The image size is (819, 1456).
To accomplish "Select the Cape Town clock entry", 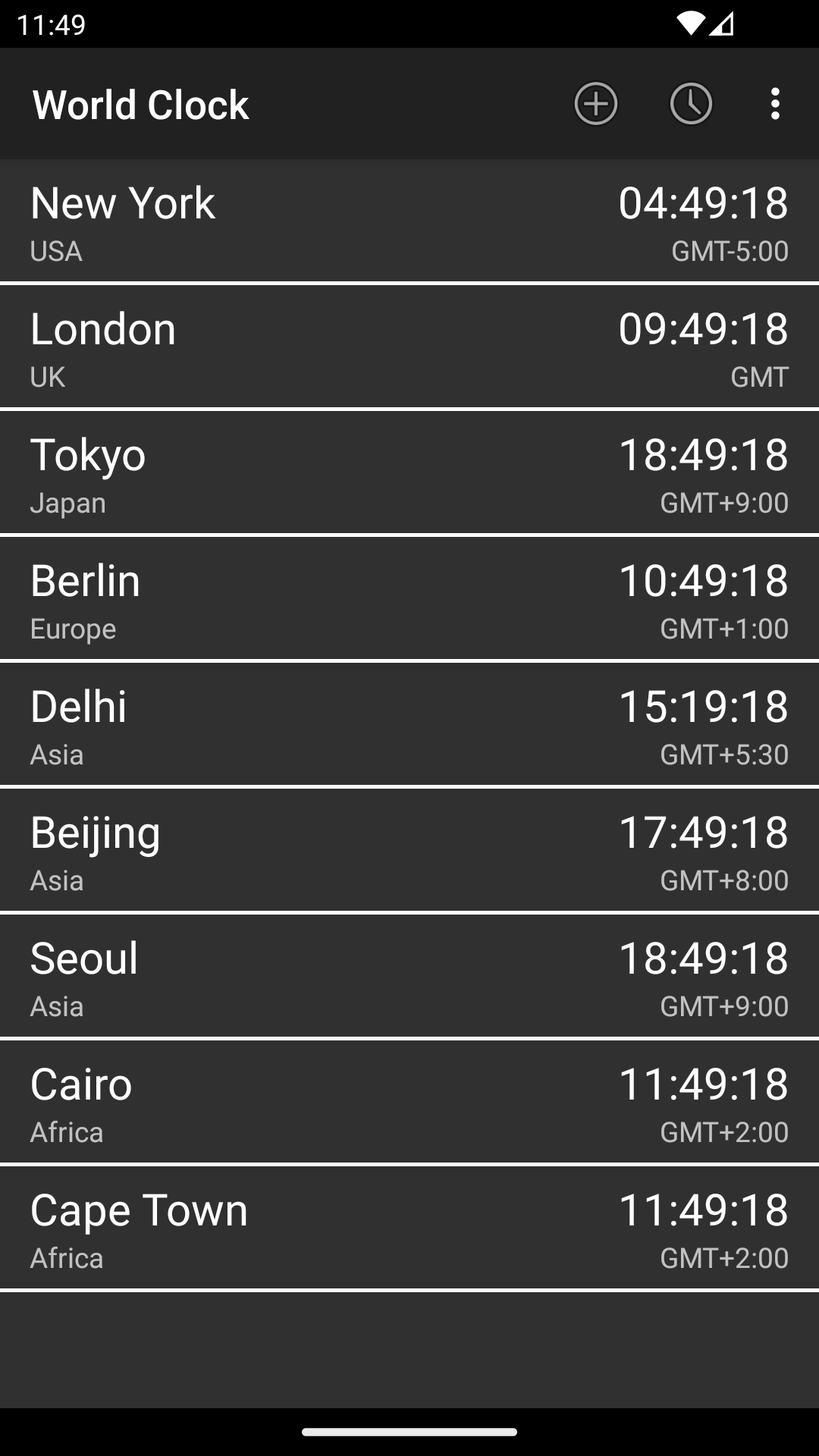I will pyautogui.click(x=409, y=1227).
